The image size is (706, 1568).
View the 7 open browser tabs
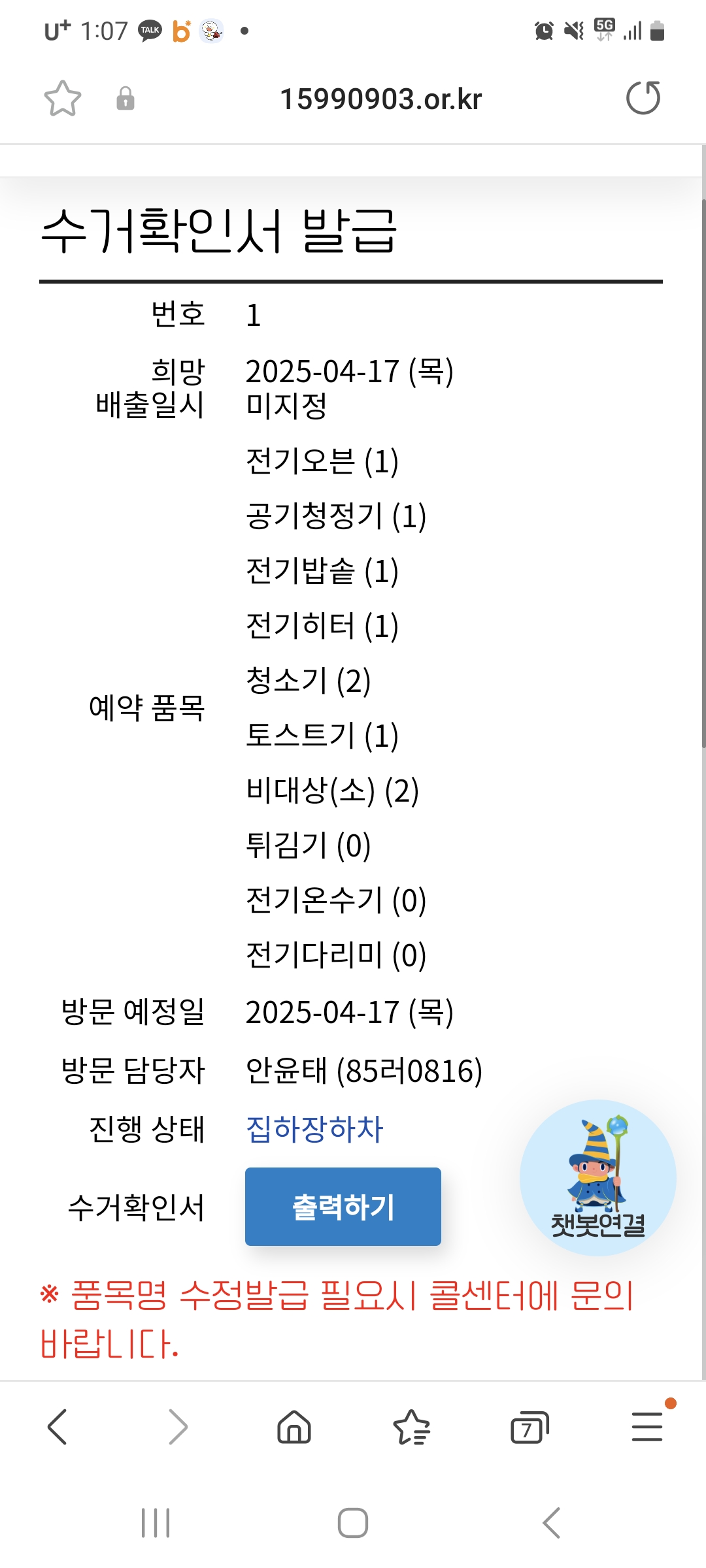coord(529,1428)
